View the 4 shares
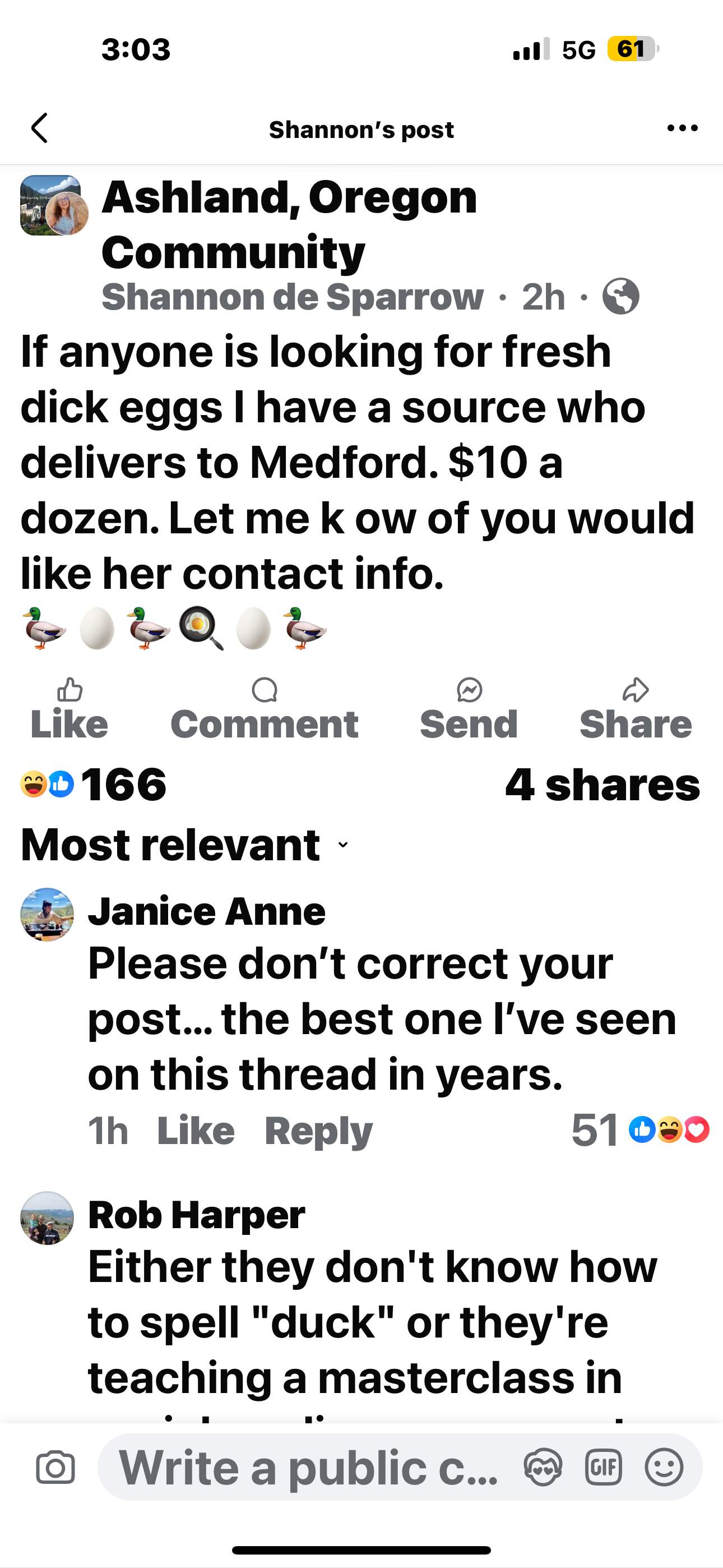Viewport: 723px width, 1568px height. 602,784
